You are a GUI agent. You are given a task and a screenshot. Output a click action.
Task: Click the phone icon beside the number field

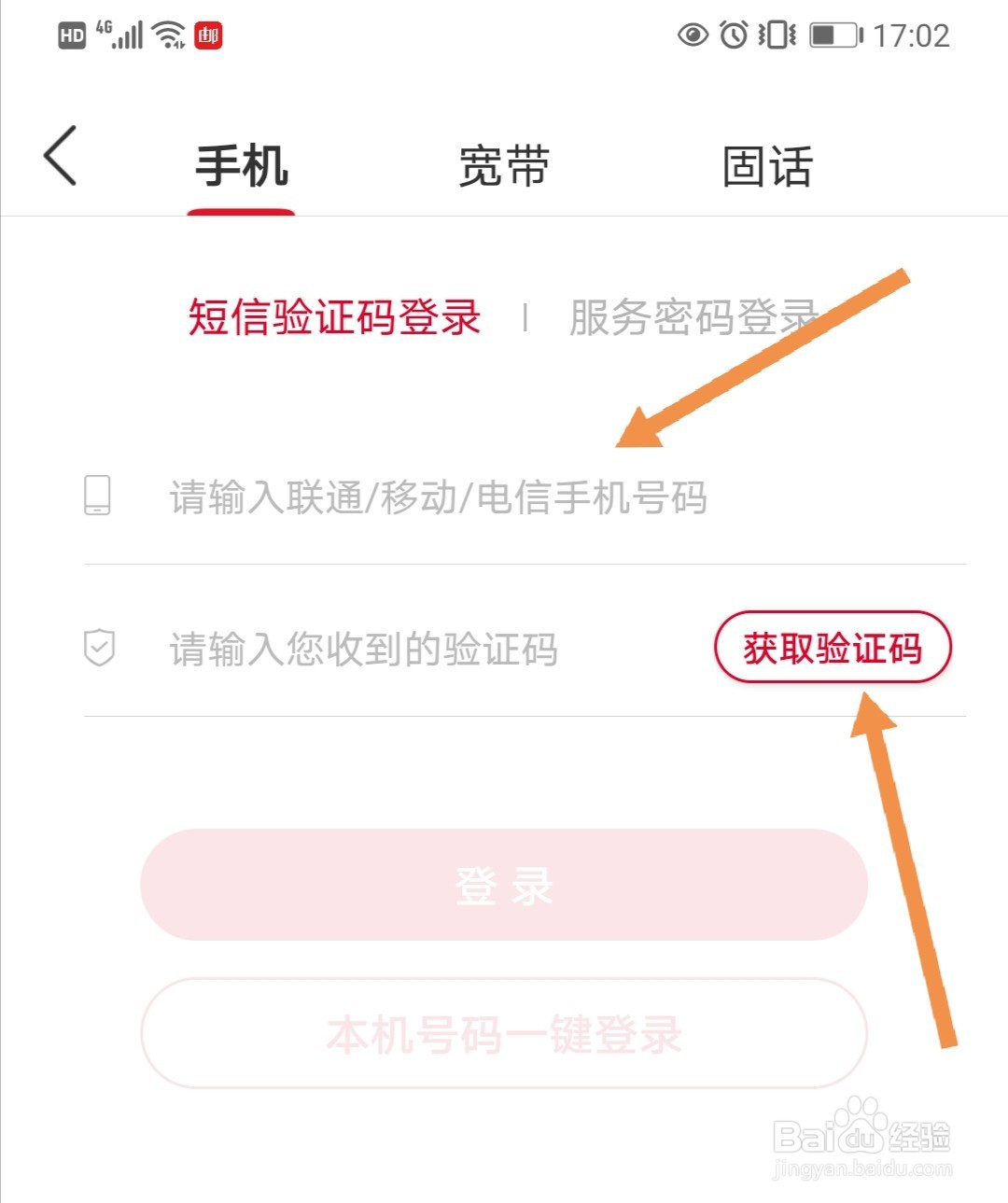point(98,497)
